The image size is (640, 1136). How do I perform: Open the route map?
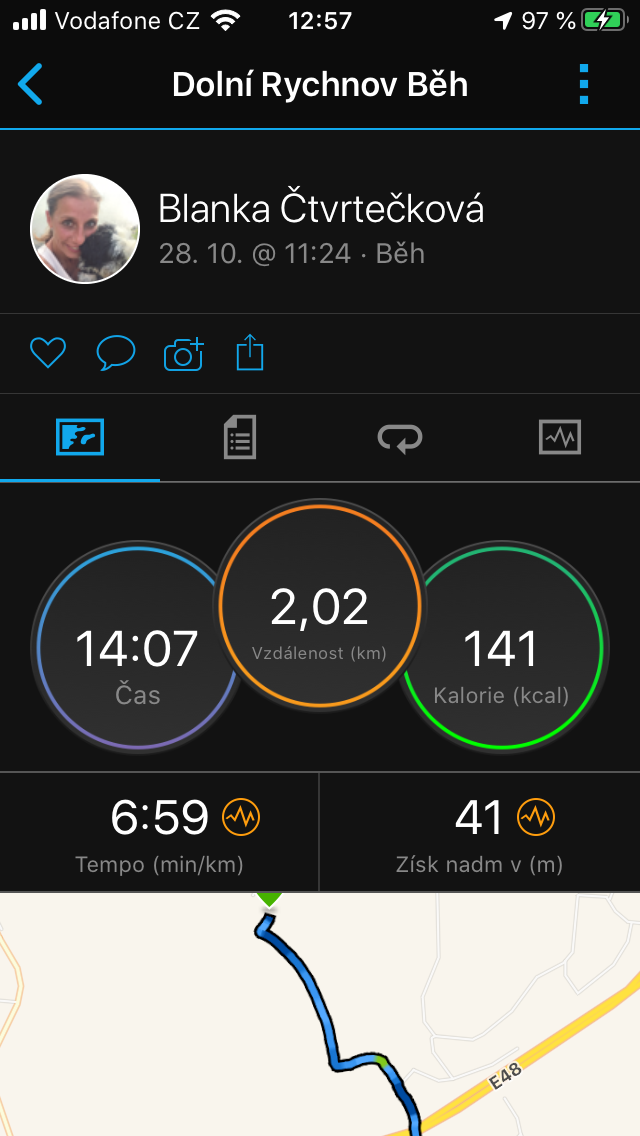[320, 1014]
